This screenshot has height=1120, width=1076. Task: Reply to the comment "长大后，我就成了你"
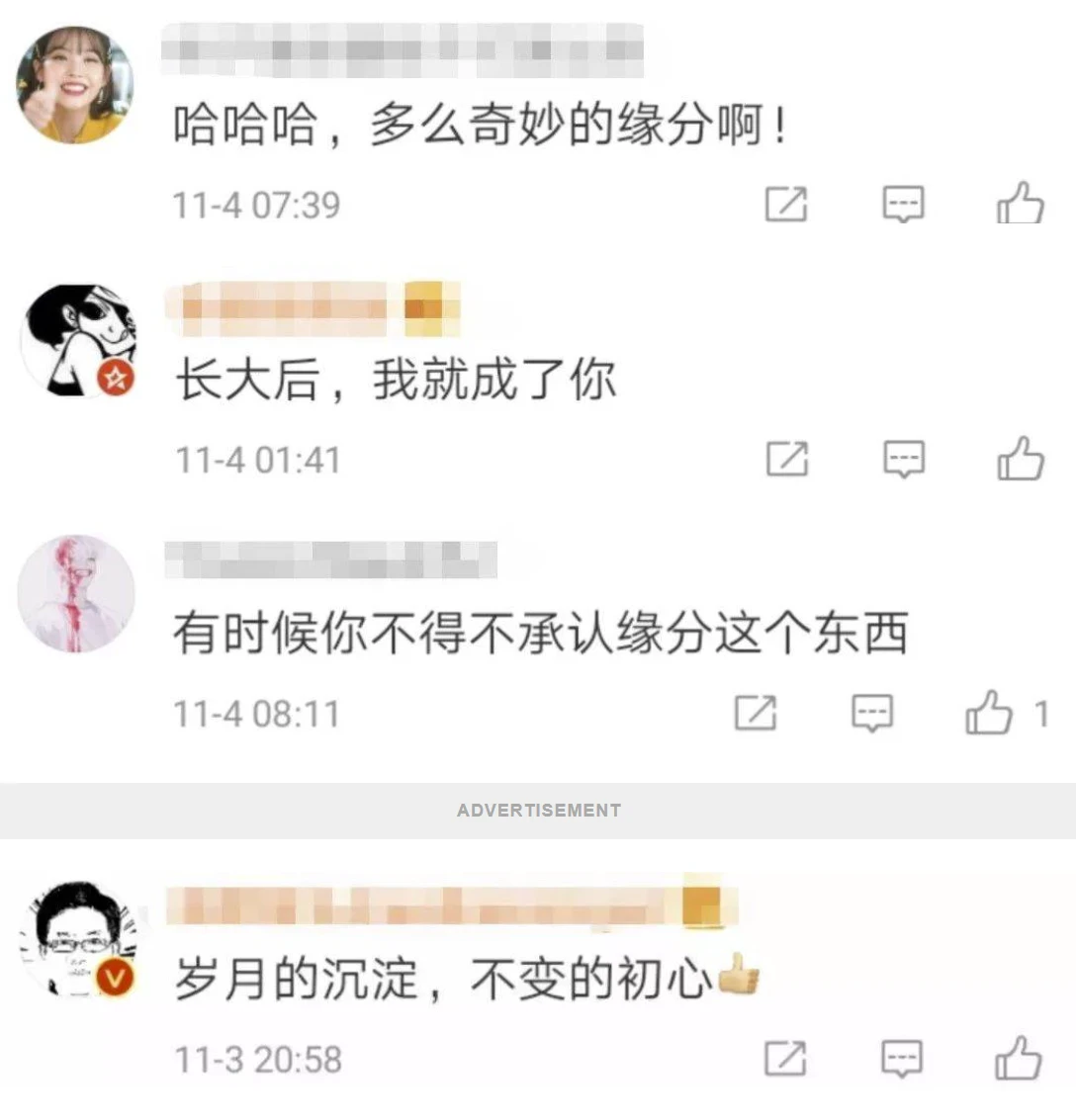click(903, 459)
